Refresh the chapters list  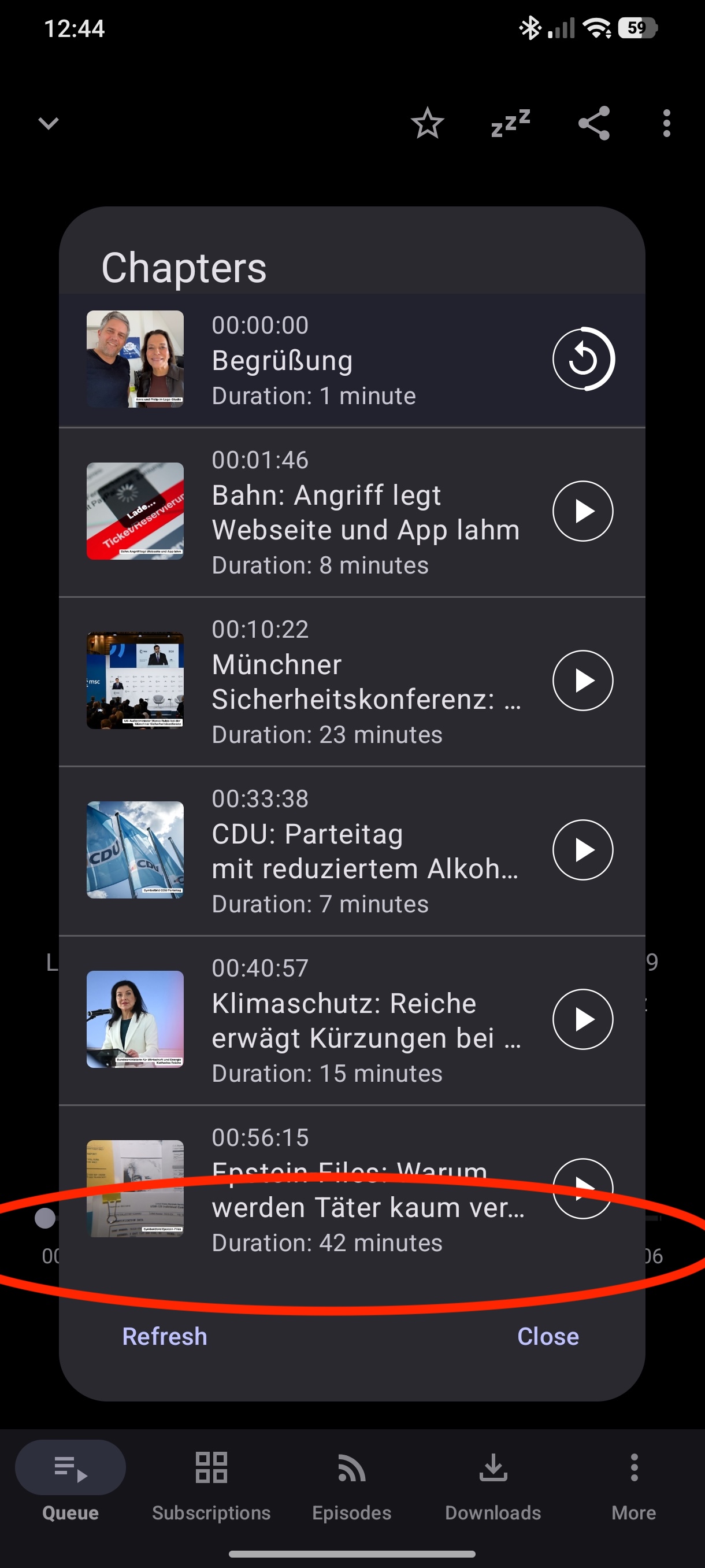(x=165, y=1336)
